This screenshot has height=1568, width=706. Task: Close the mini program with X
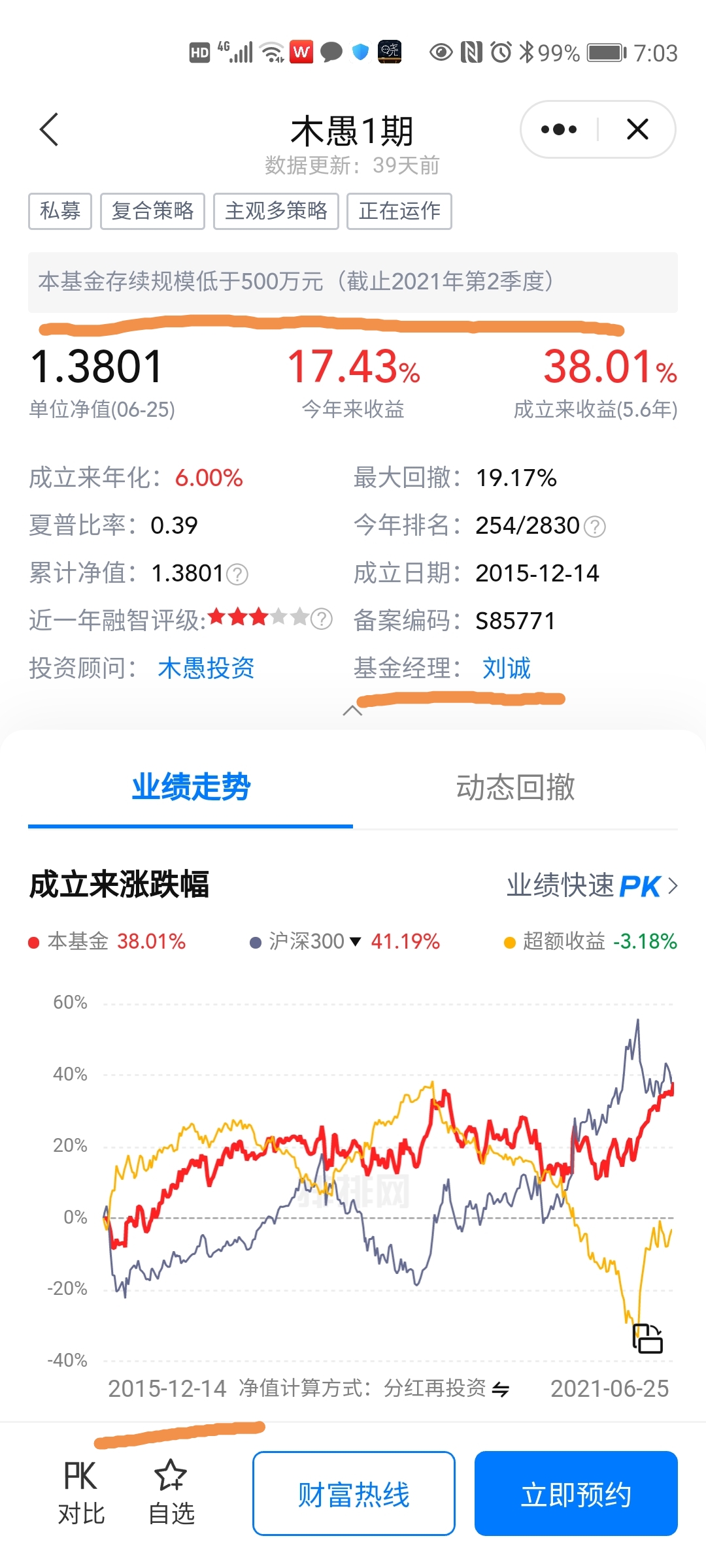pos(637,129)
